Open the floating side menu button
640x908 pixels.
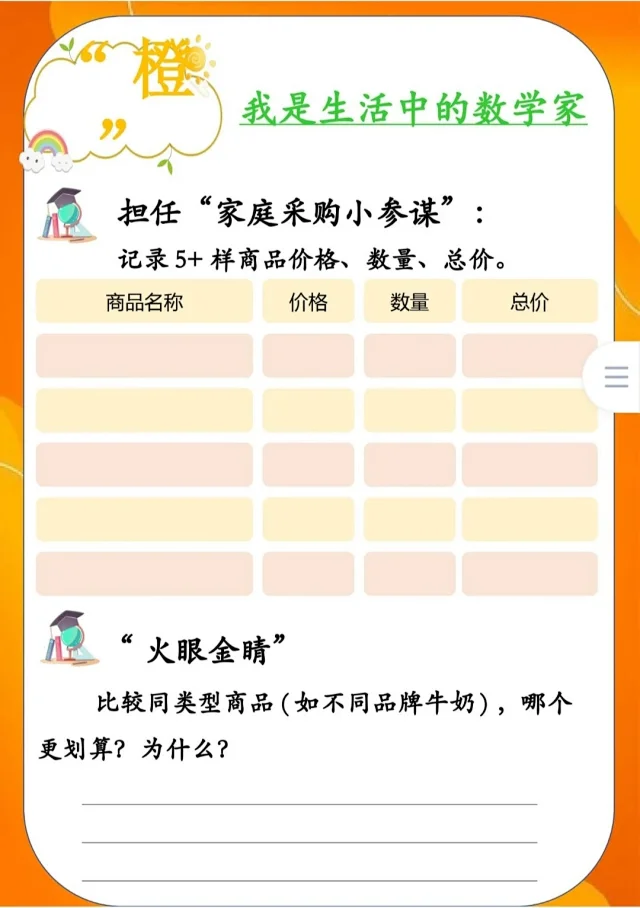(x=616, y=376)
